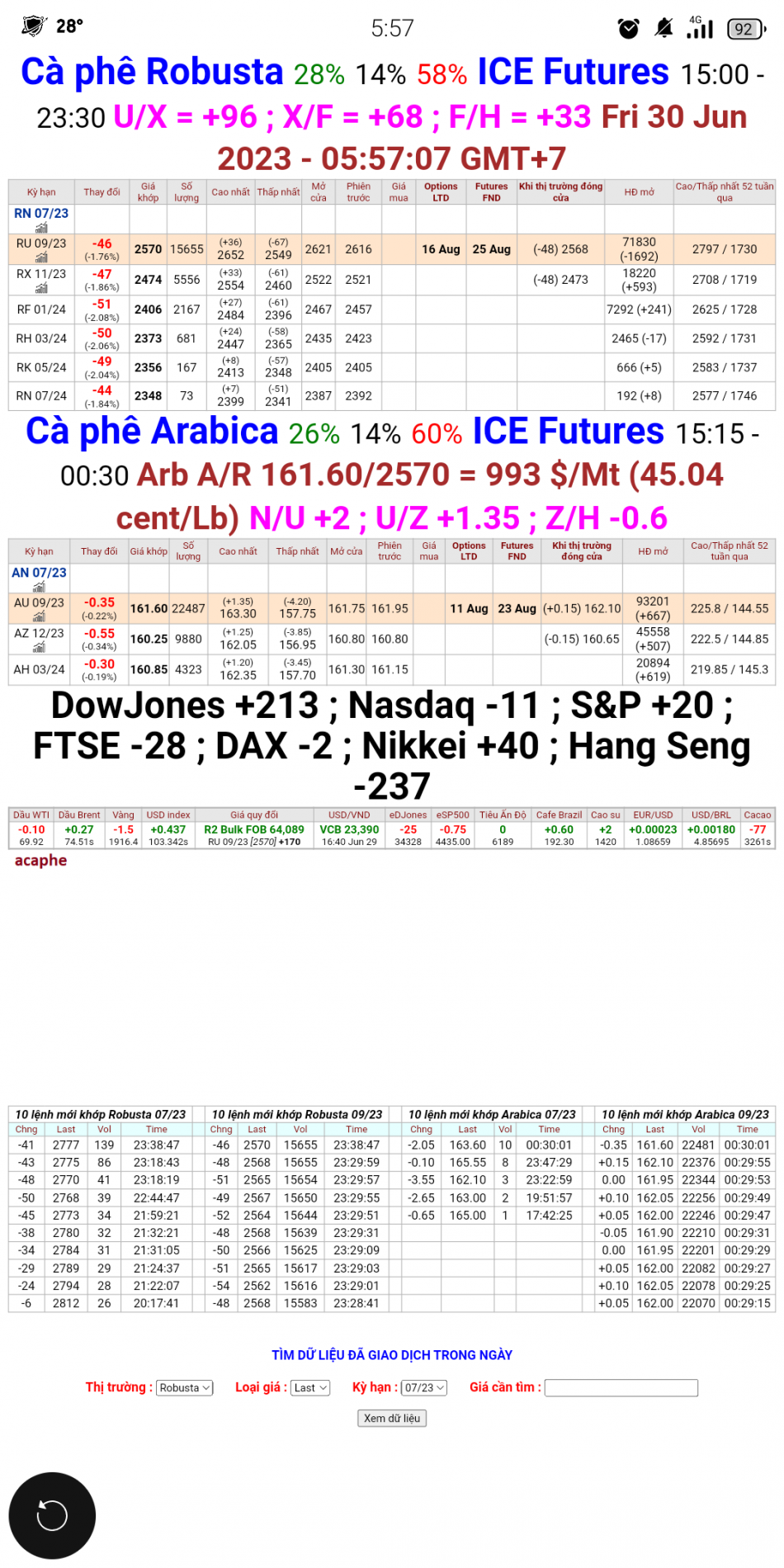Tap the muted notification bell icon
Viewport: 784px width, 1568px height.
coord(664,29)
